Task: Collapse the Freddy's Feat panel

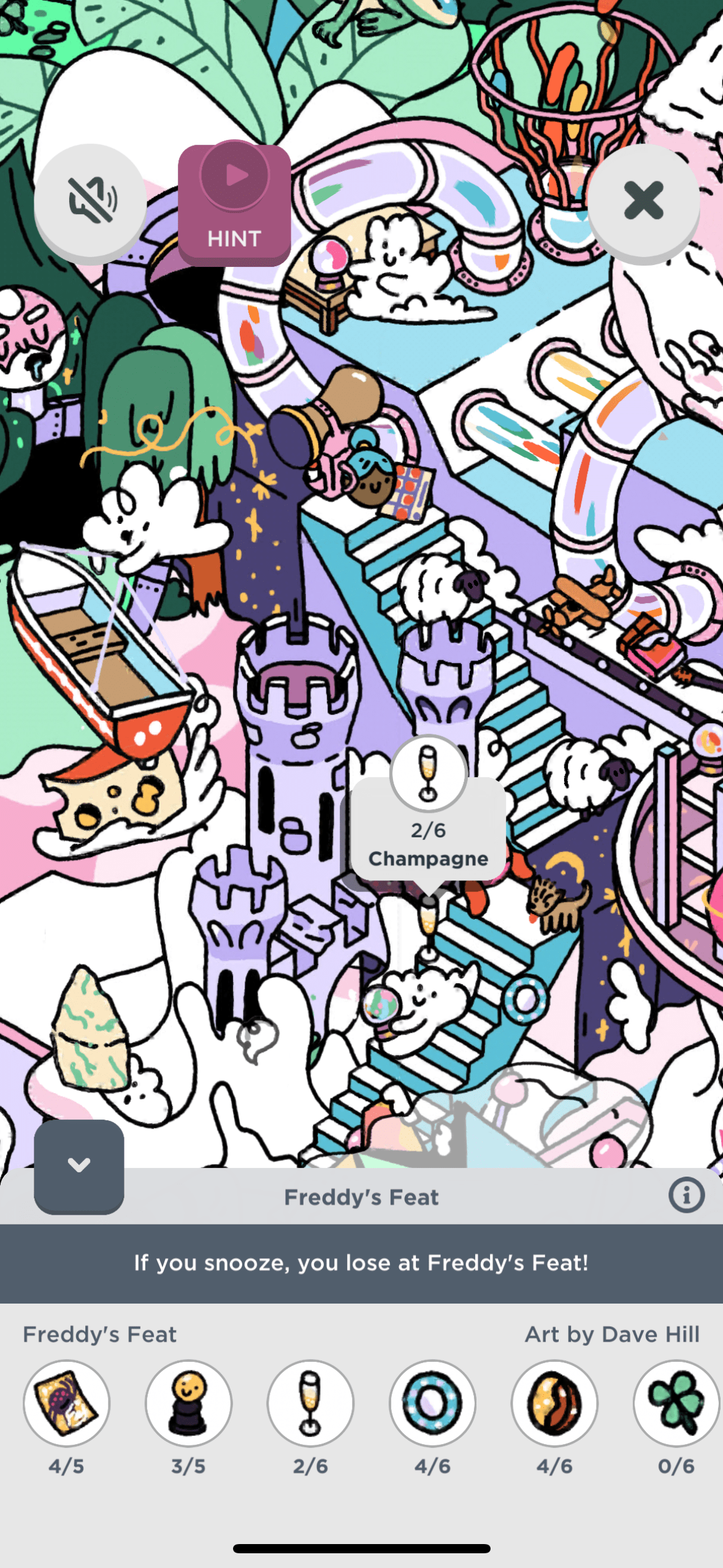Action: click(x=79, y=1165)
